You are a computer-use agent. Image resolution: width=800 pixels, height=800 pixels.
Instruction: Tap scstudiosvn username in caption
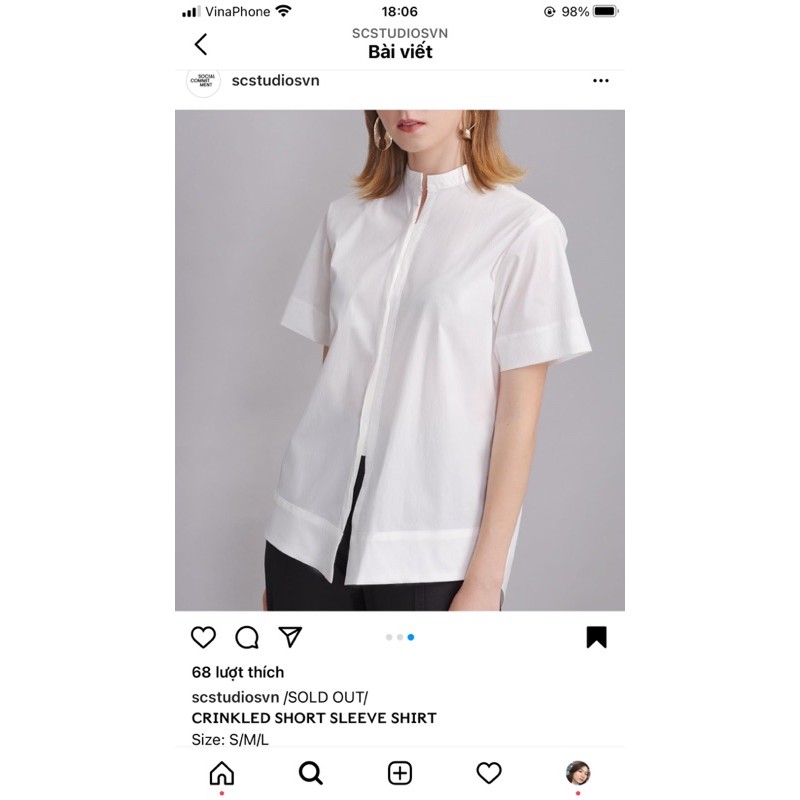pos(235,697)
